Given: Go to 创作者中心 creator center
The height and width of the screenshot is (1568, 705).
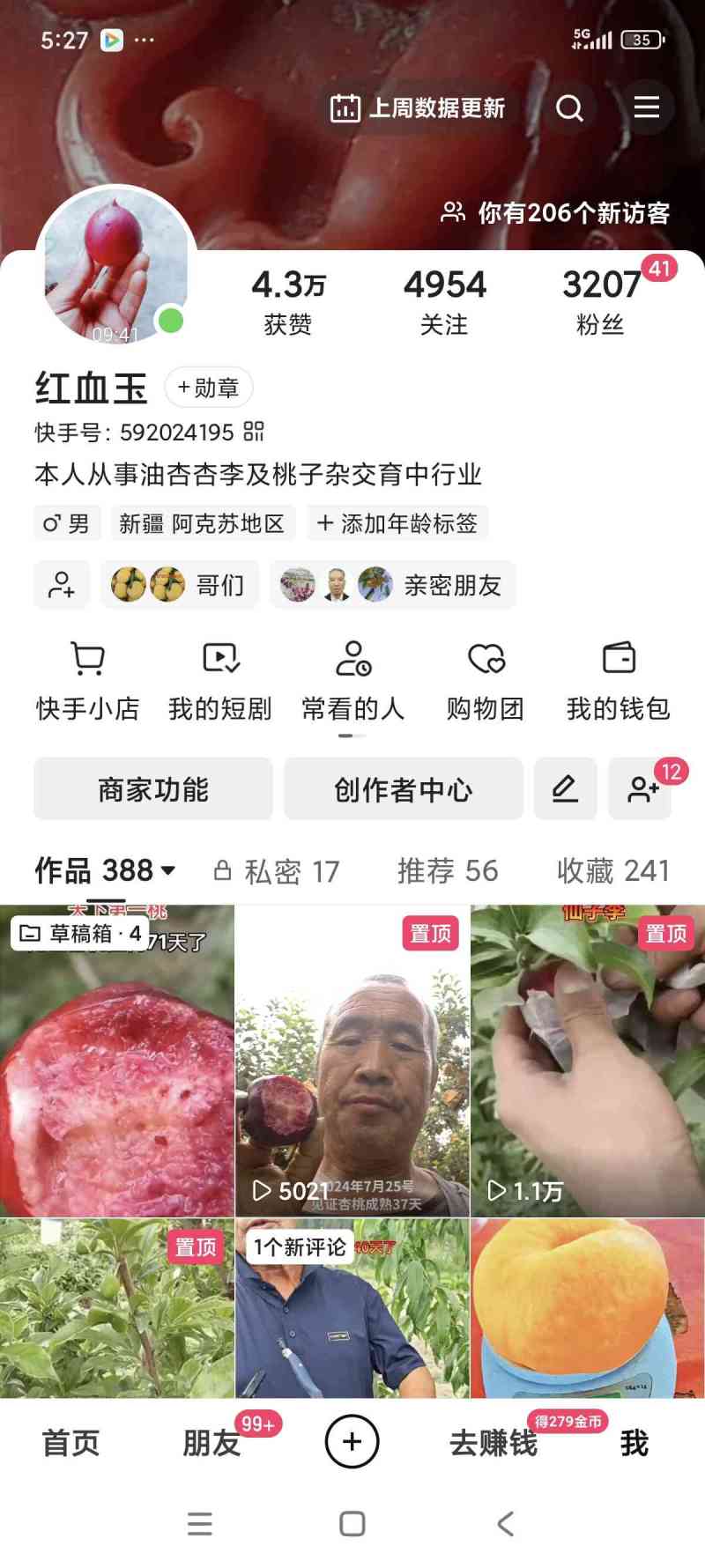Looking at the screenshot, I should coord(404,789).
